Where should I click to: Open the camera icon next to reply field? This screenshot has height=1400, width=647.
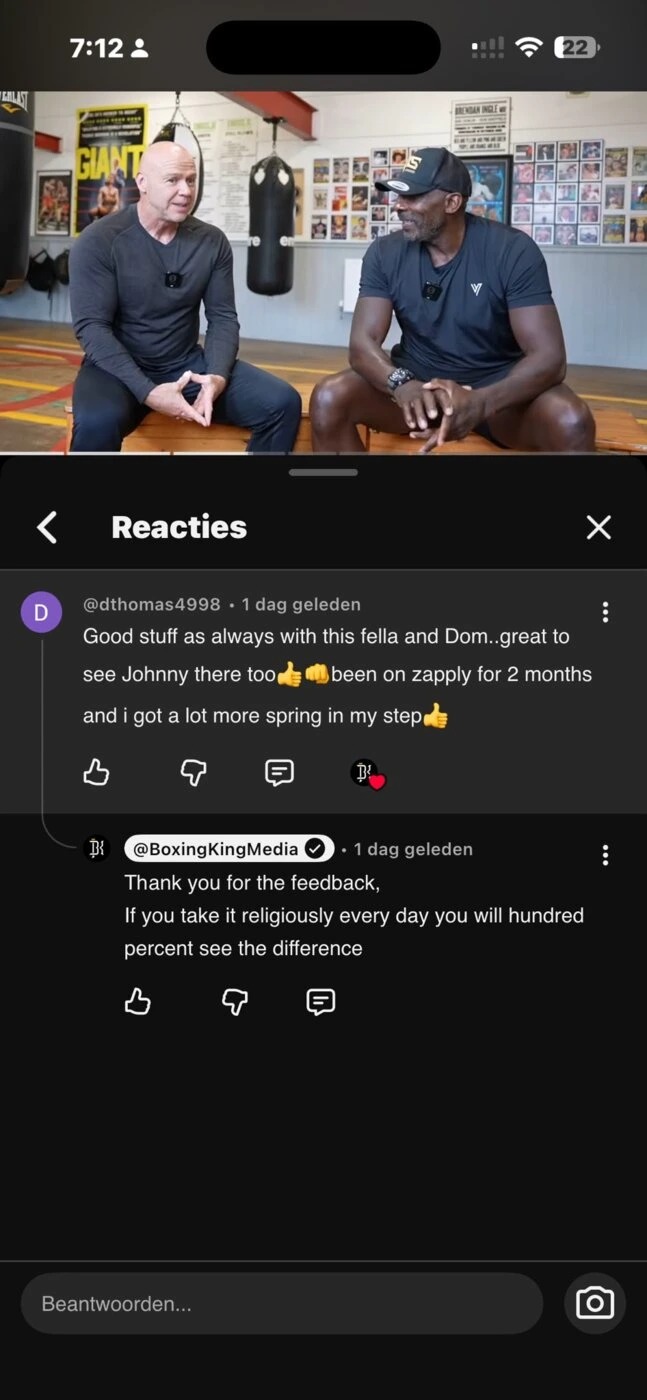[595, 1304]
